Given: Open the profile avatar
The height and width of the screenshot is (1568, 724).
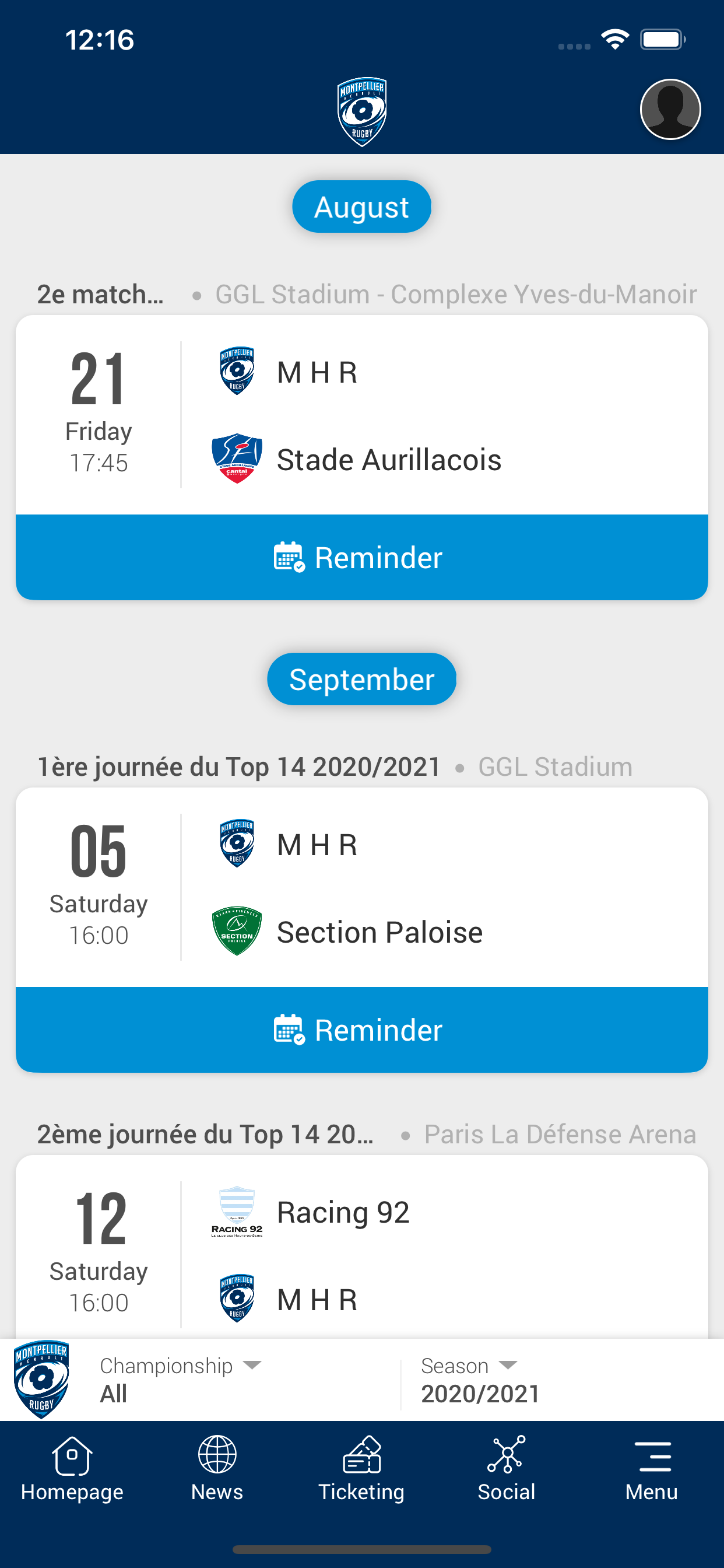Looking at the screenshot, I should [x=670, y=110].
